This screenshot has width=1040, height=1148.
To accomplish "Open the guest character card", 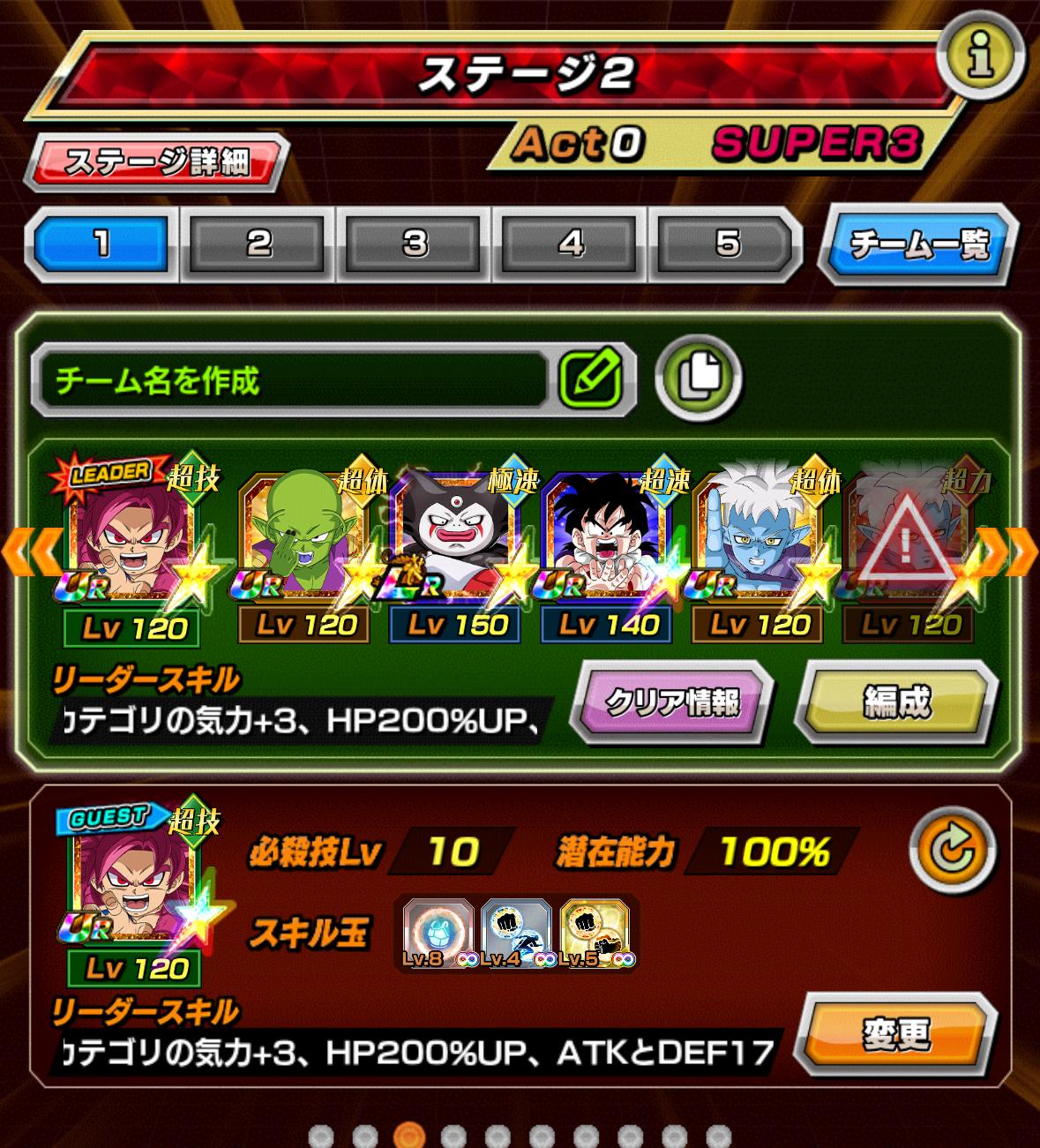I will 132,882.
